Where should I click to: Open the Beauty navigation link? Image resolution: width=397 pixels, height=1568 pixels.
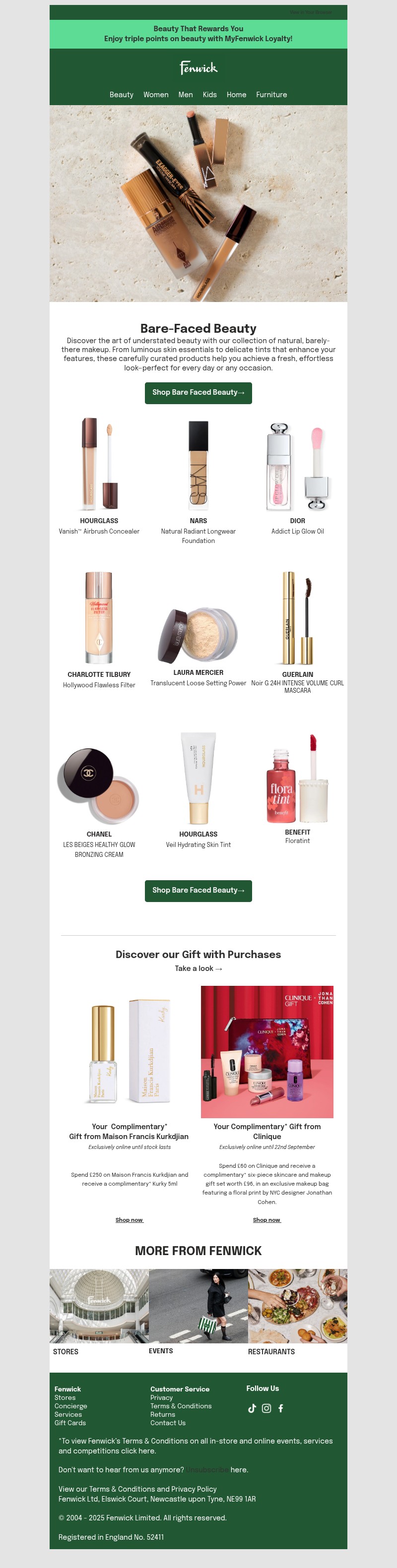[x=121, y=95]
